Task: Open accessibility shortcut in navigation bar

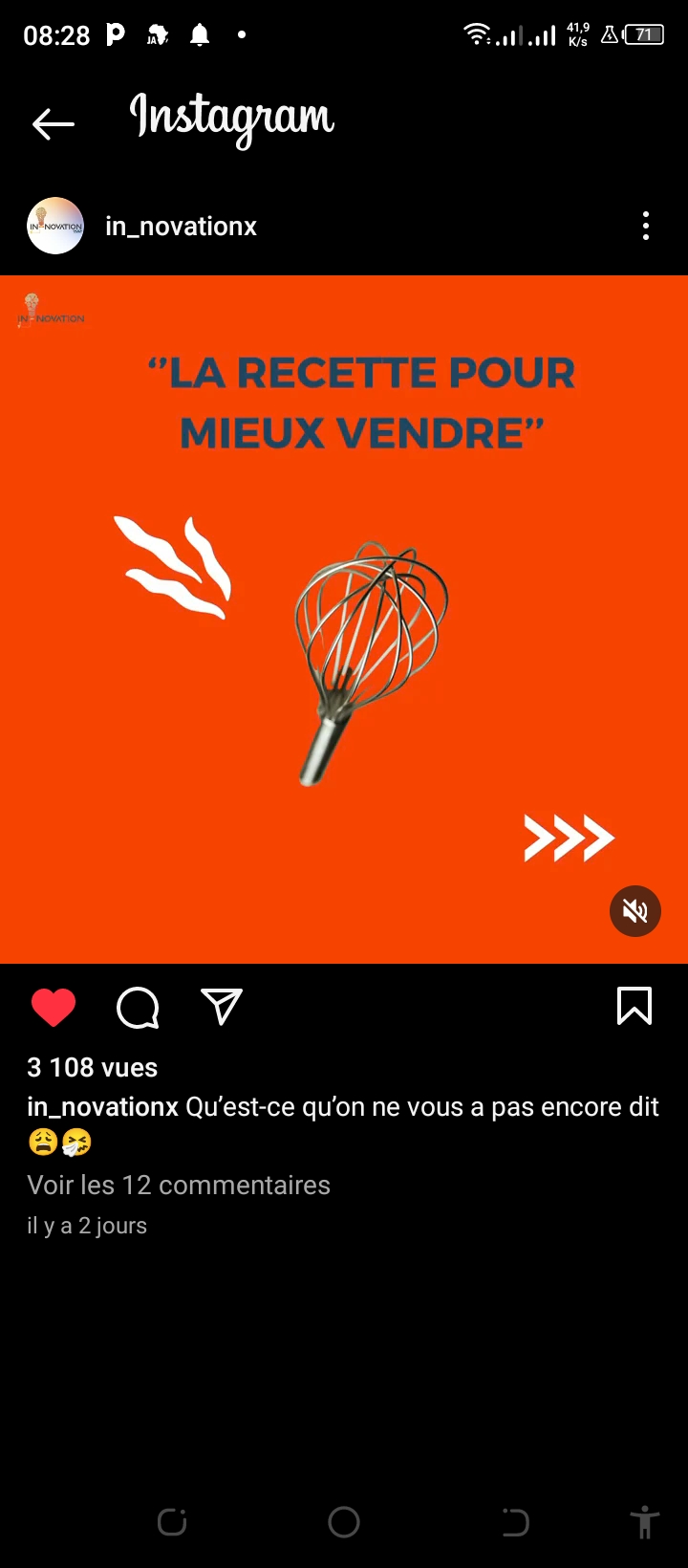Action: tap(645, 1522)
